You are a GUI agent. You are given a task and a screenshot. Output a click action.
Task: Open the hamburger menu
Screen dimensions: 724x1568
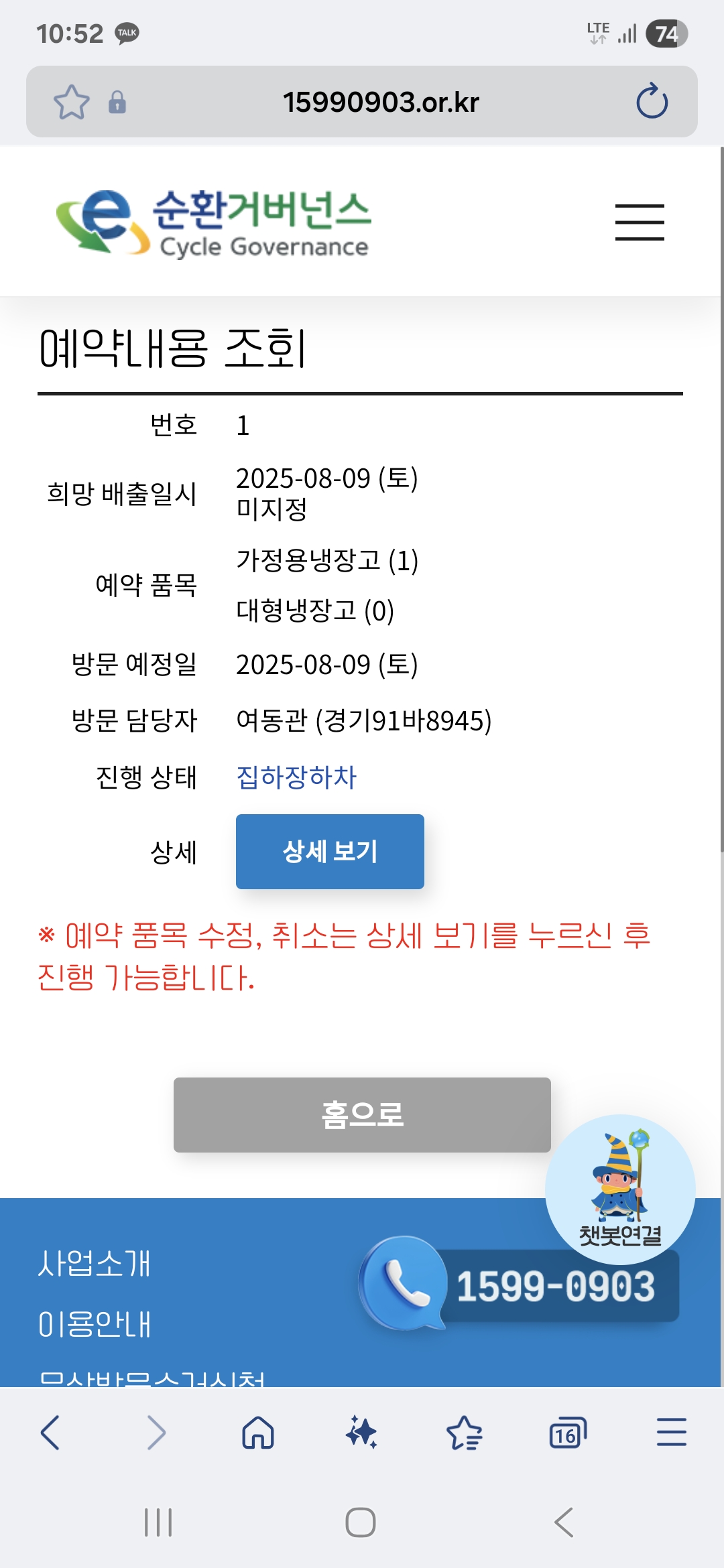pyautogui.click(x=640, y=222)
